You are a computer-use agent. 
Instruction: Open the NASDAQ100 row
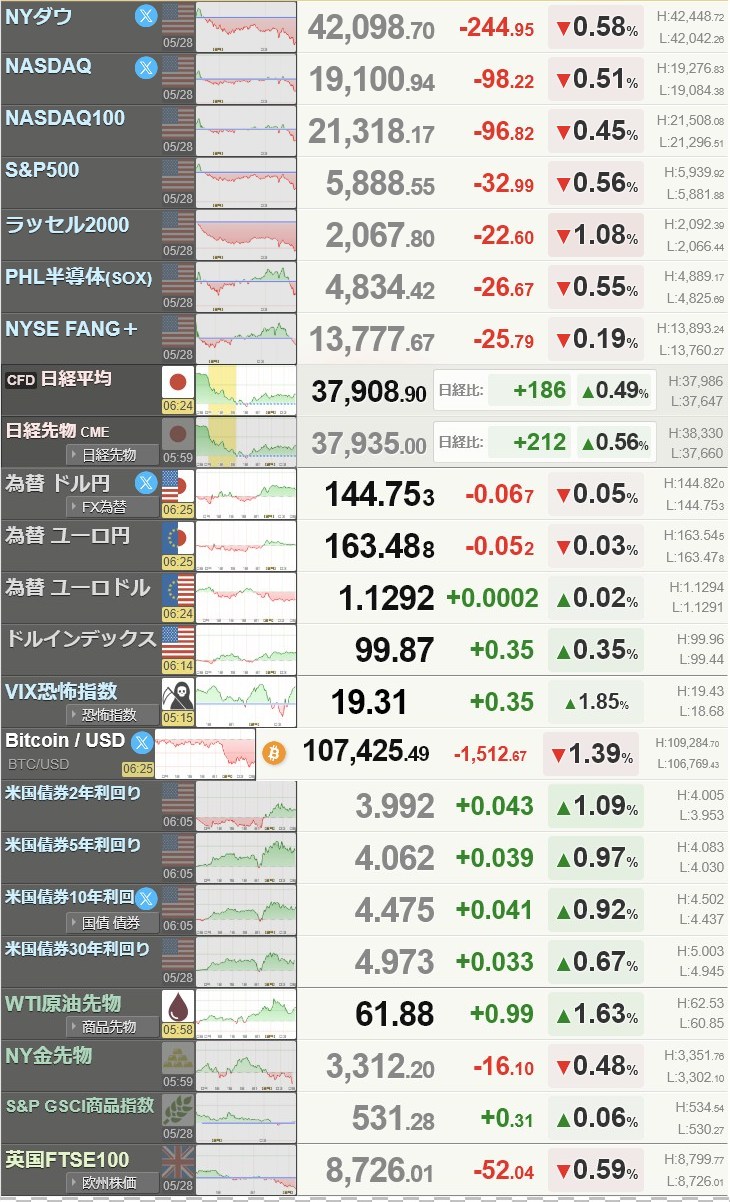click(x=365, y=130)
